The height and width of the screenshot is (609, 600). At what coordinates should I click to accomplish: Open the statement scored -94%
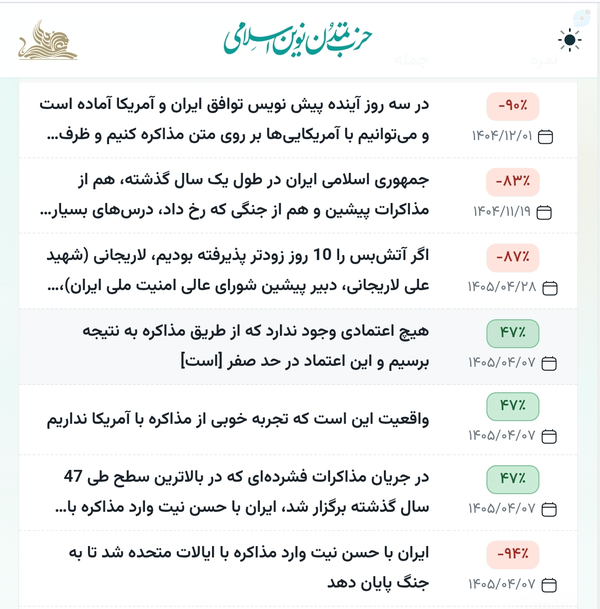[x=298, y=568]
